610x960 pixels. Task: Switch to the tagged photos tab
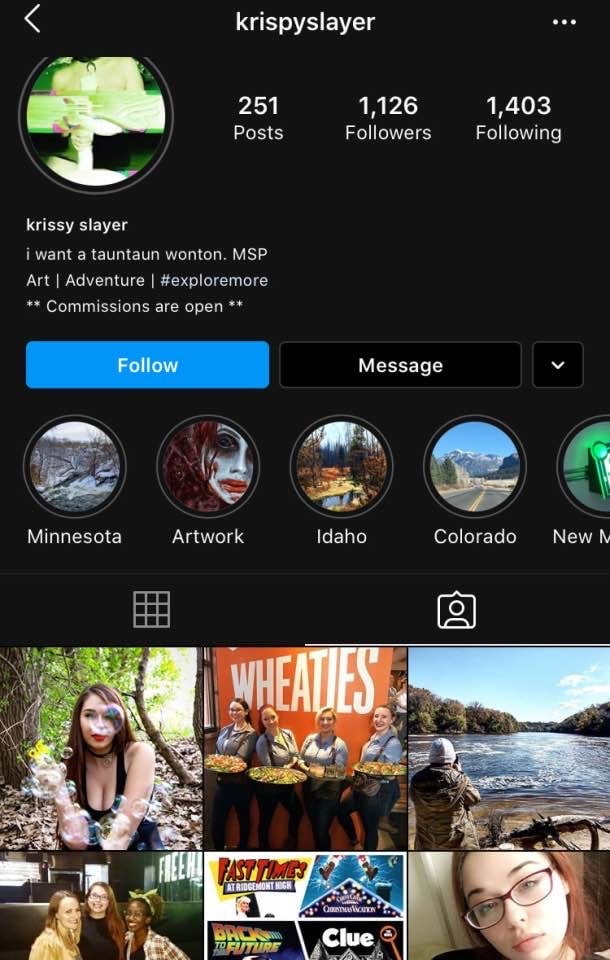click(x=457, y=609)
